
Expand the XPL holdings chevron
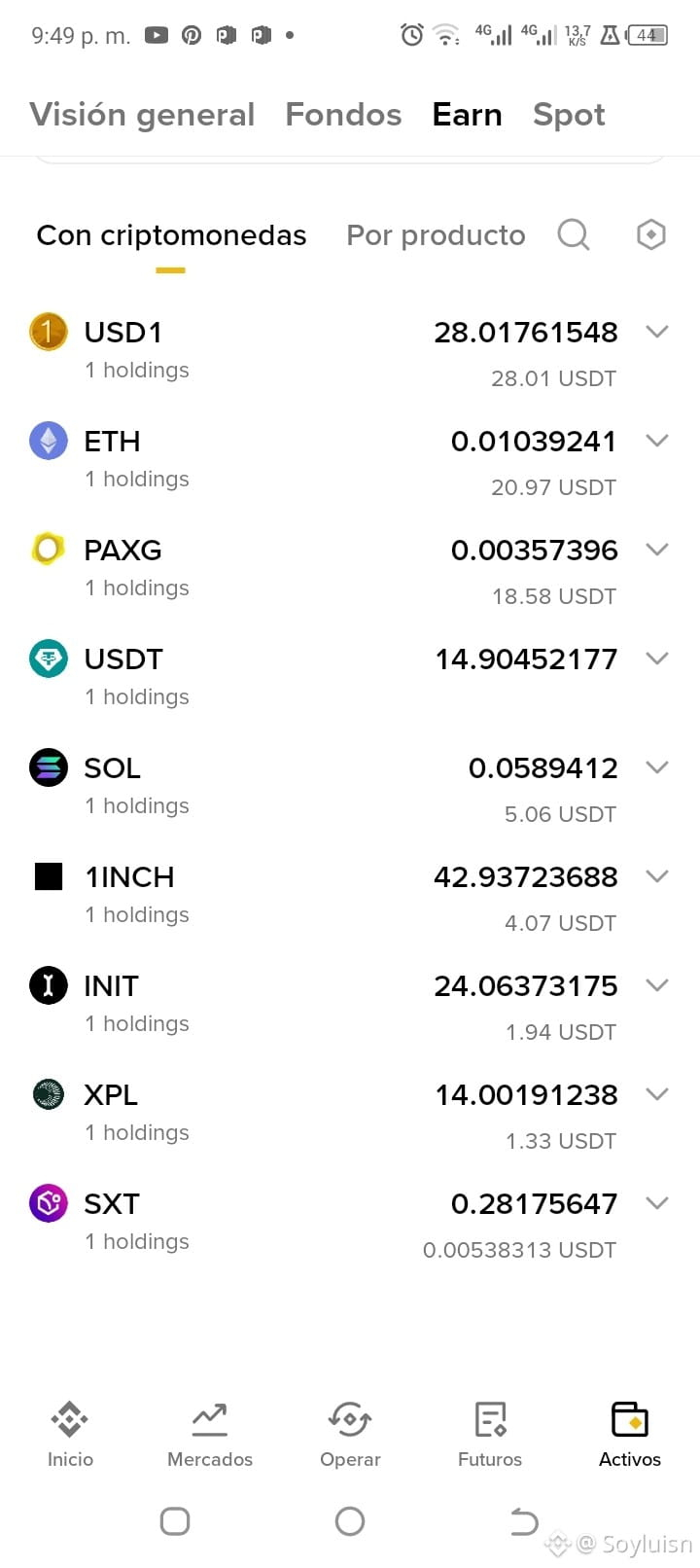pos(657,1094)
